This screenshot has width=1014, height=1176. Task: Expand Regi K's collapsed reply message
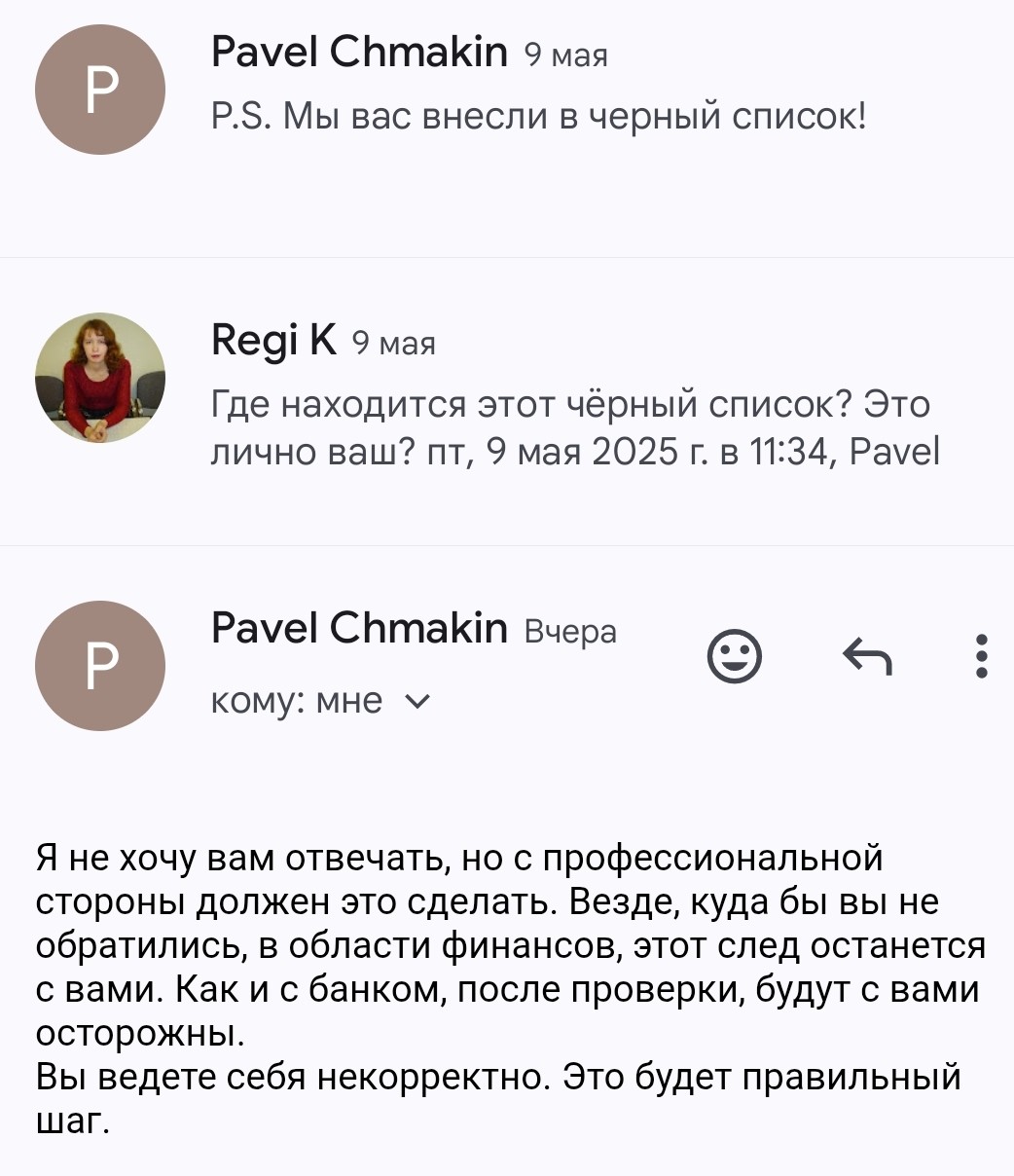click(574, 426)
